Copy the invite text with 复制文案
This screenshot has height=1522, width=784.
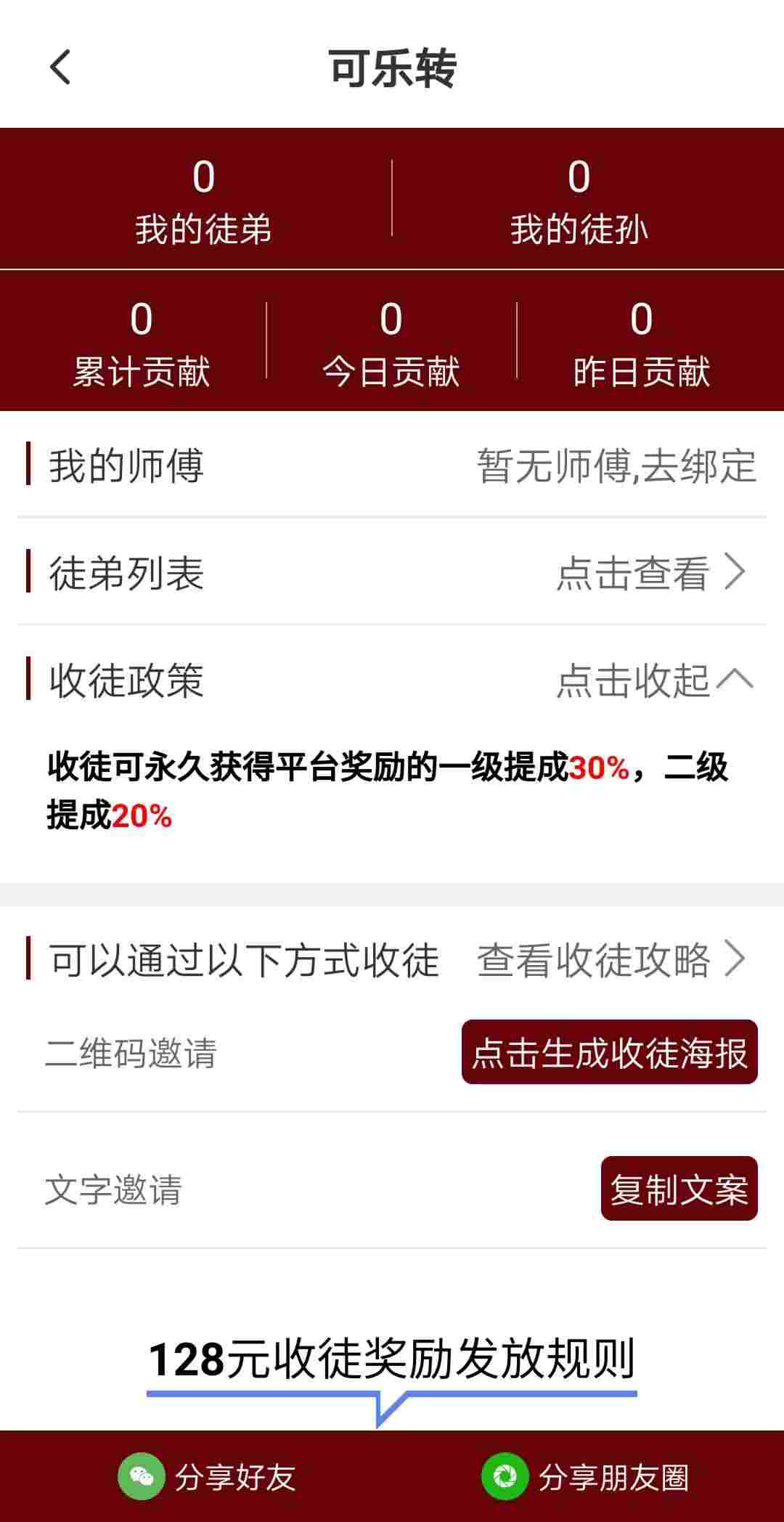tap(679, 1189)
